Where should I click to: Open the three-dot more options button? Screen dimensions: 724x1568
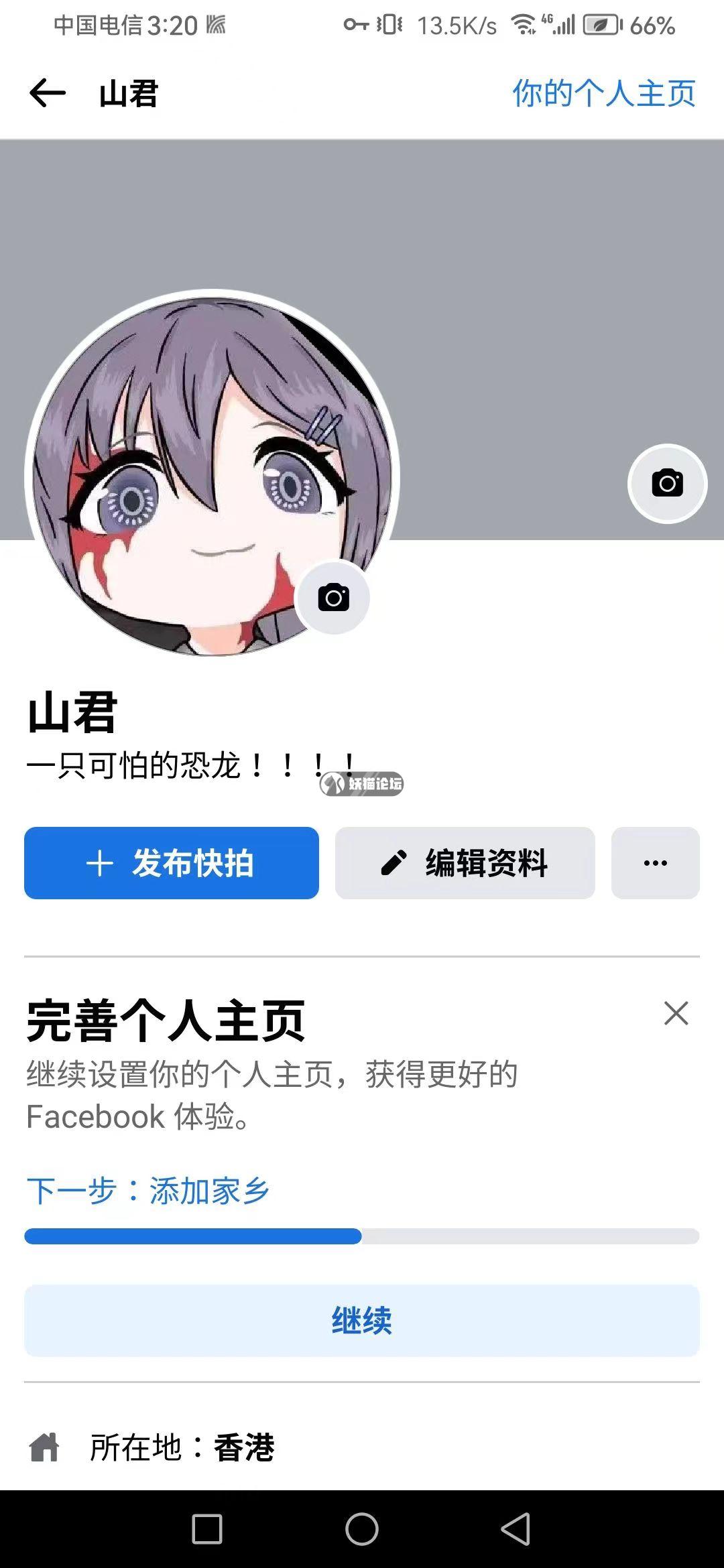pyautogui.click(x=655, y=863)
